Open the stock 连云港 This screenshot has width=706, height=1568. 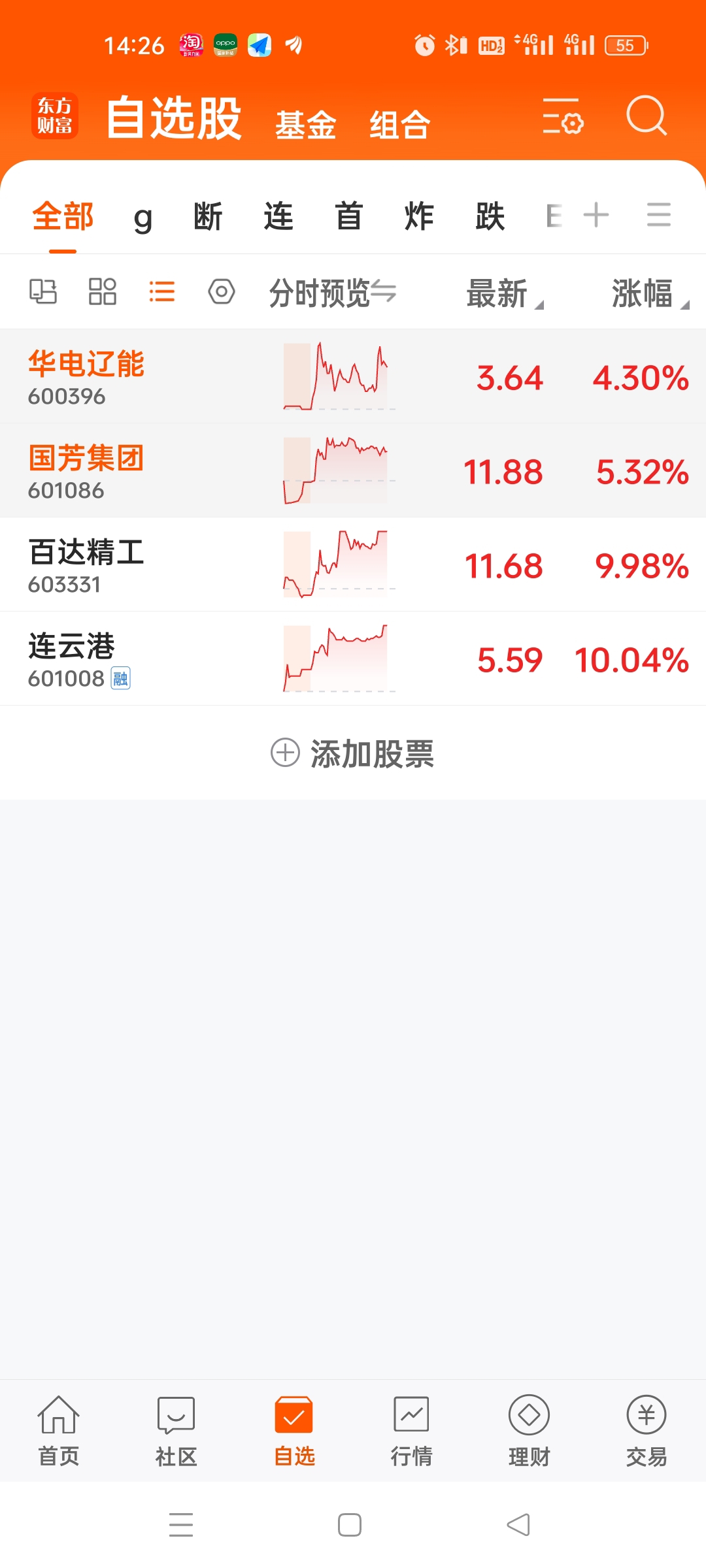[x=353, y=659]
